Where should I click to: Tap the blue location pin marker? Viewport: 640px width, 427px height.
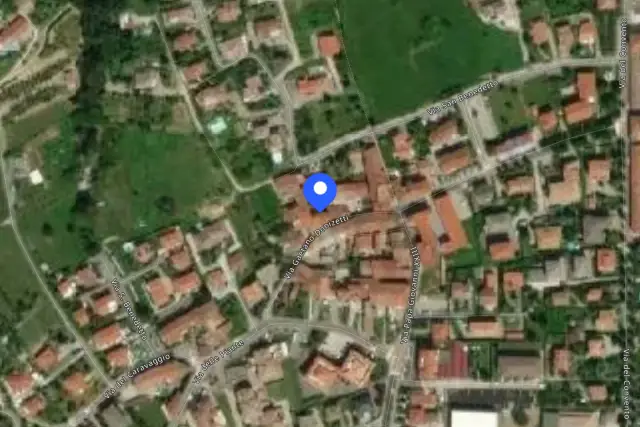pyautogui.click(x=320, y=191)
